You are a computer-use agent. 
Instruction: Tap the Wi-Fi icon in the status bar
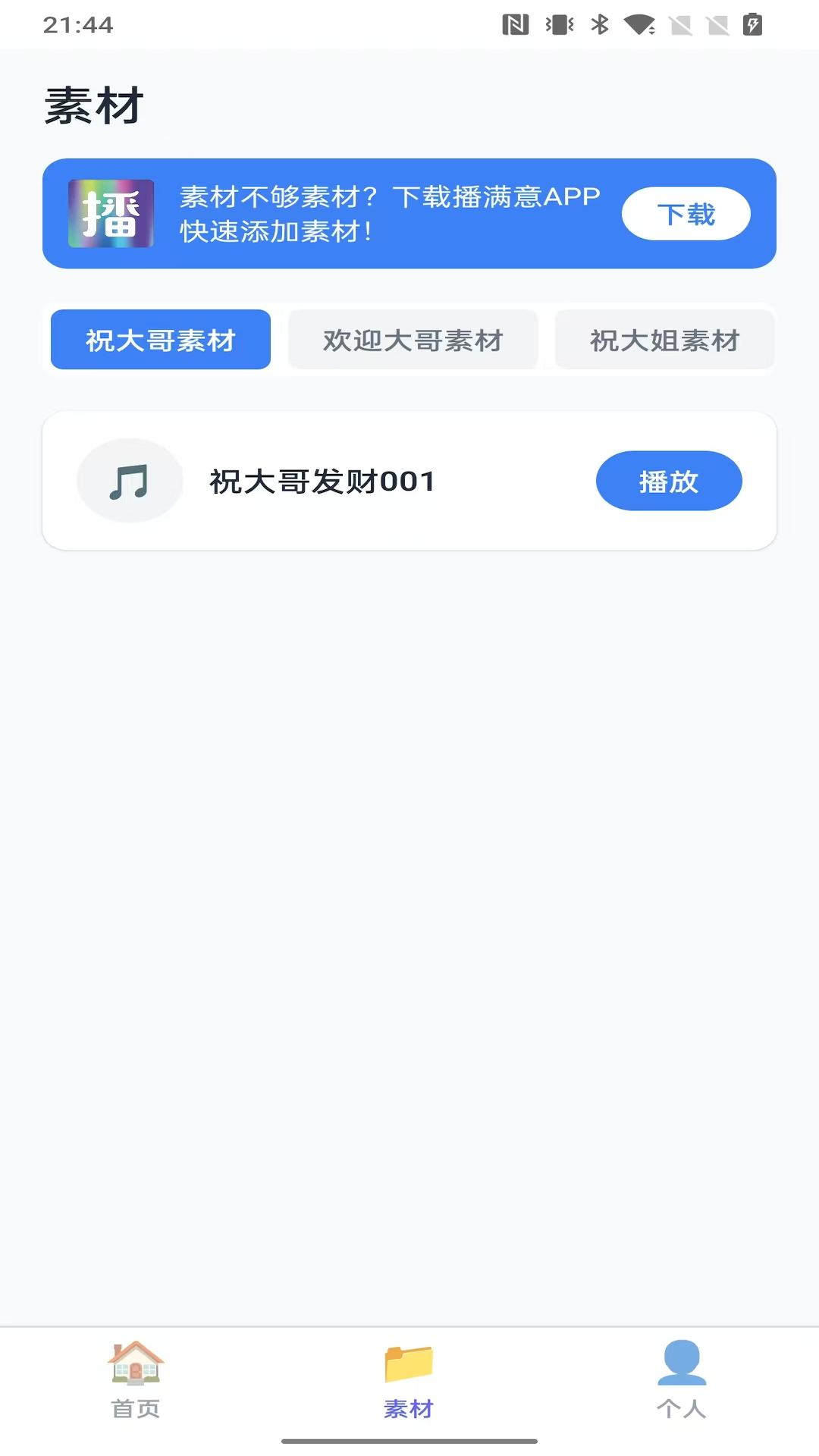click(x=641, y=23)
